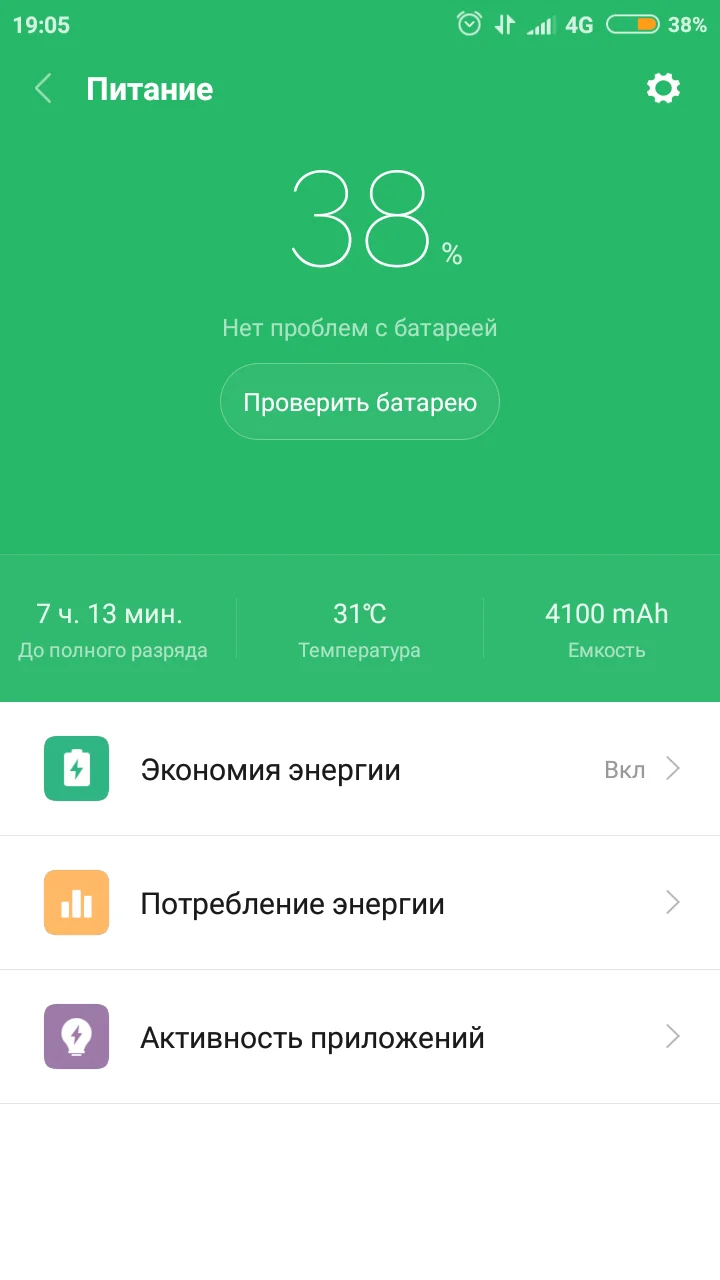Tap Вкл to change power saving state
Viewport: 720px width, 1280px height.
[622, 769]
